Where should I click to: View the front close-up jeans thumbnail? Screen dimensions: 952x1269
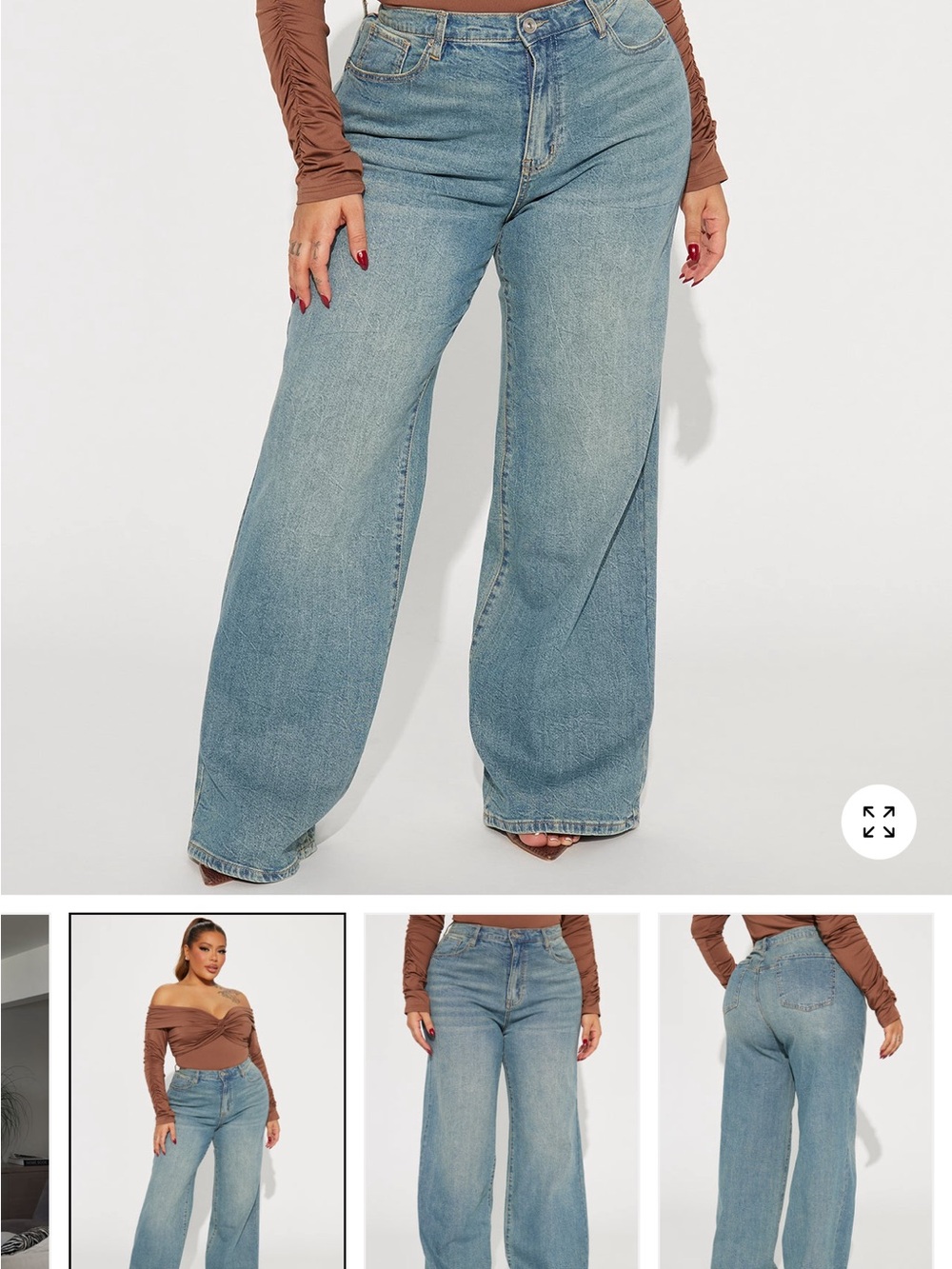coord(502,1091)
